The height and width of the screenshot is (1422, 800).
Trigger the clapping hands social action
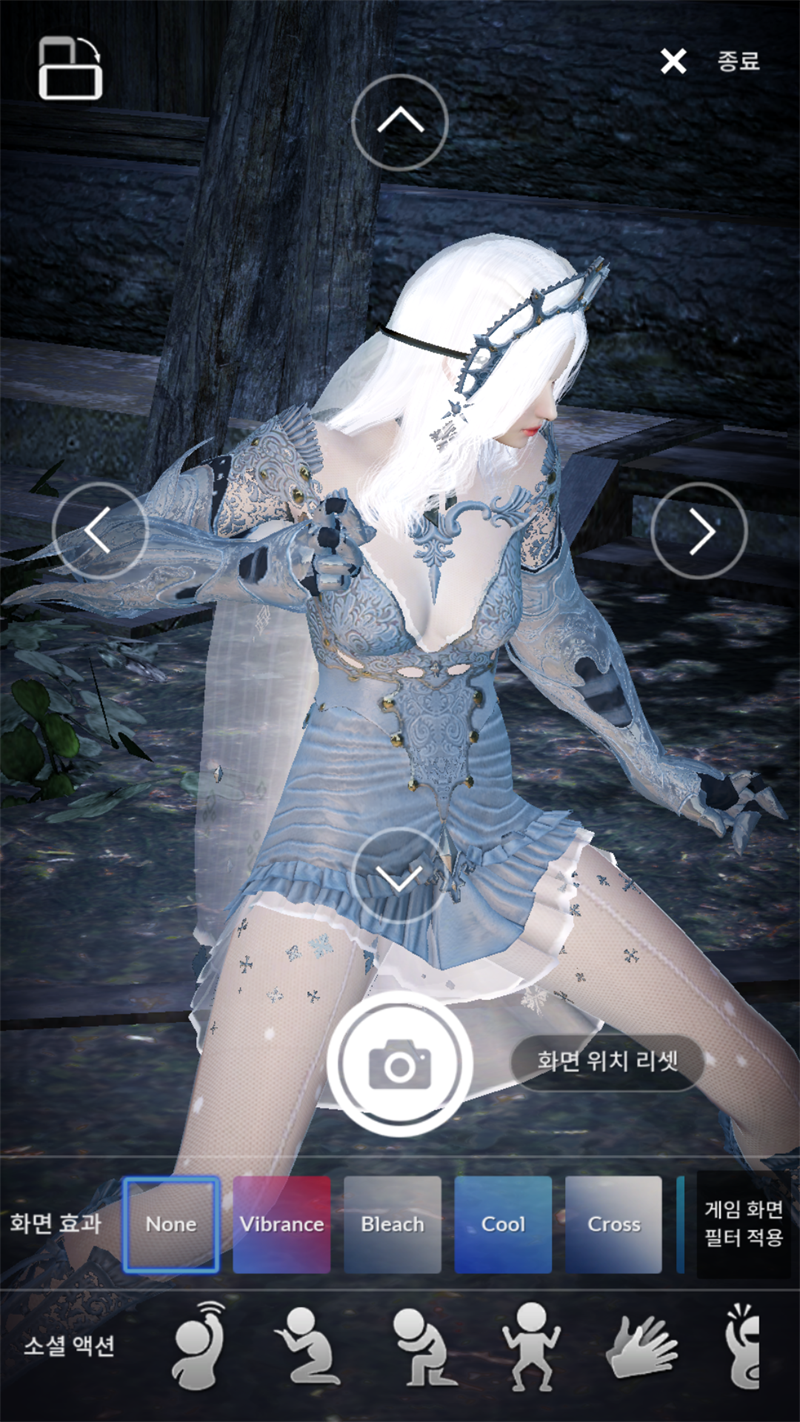[x=641, y=1346]
